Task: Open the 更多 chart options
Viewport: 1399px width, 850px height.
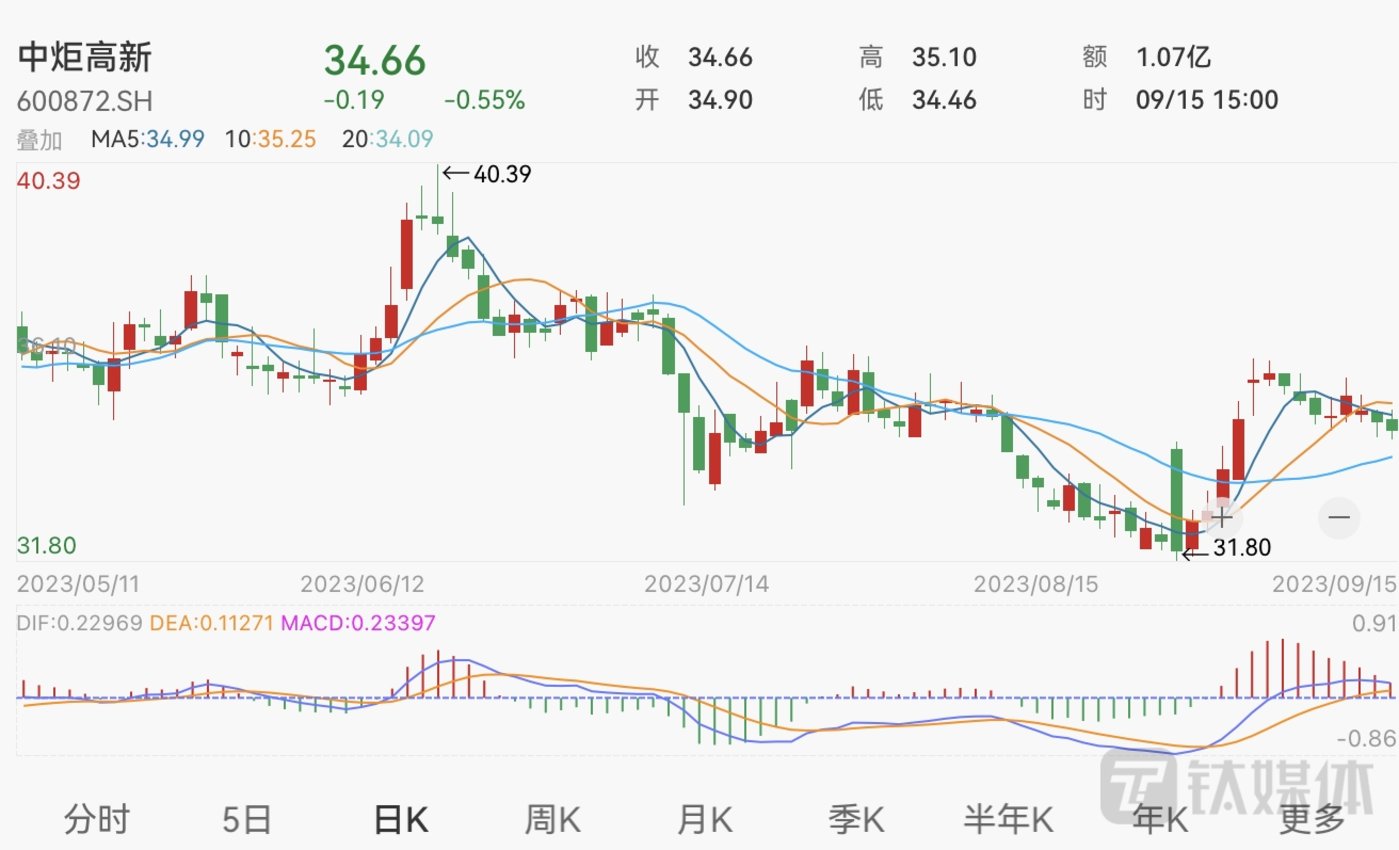Action: click(1313, 820)
